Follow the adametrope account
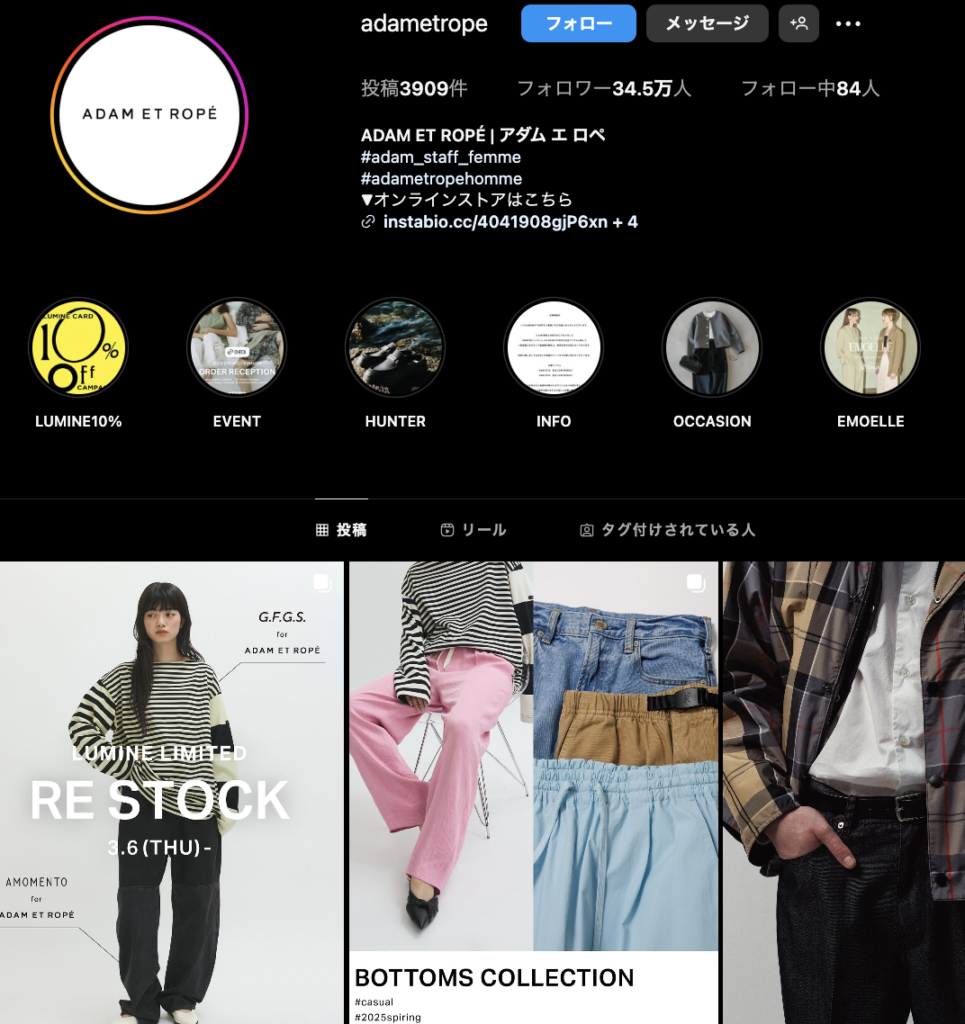 pos(578,23)
